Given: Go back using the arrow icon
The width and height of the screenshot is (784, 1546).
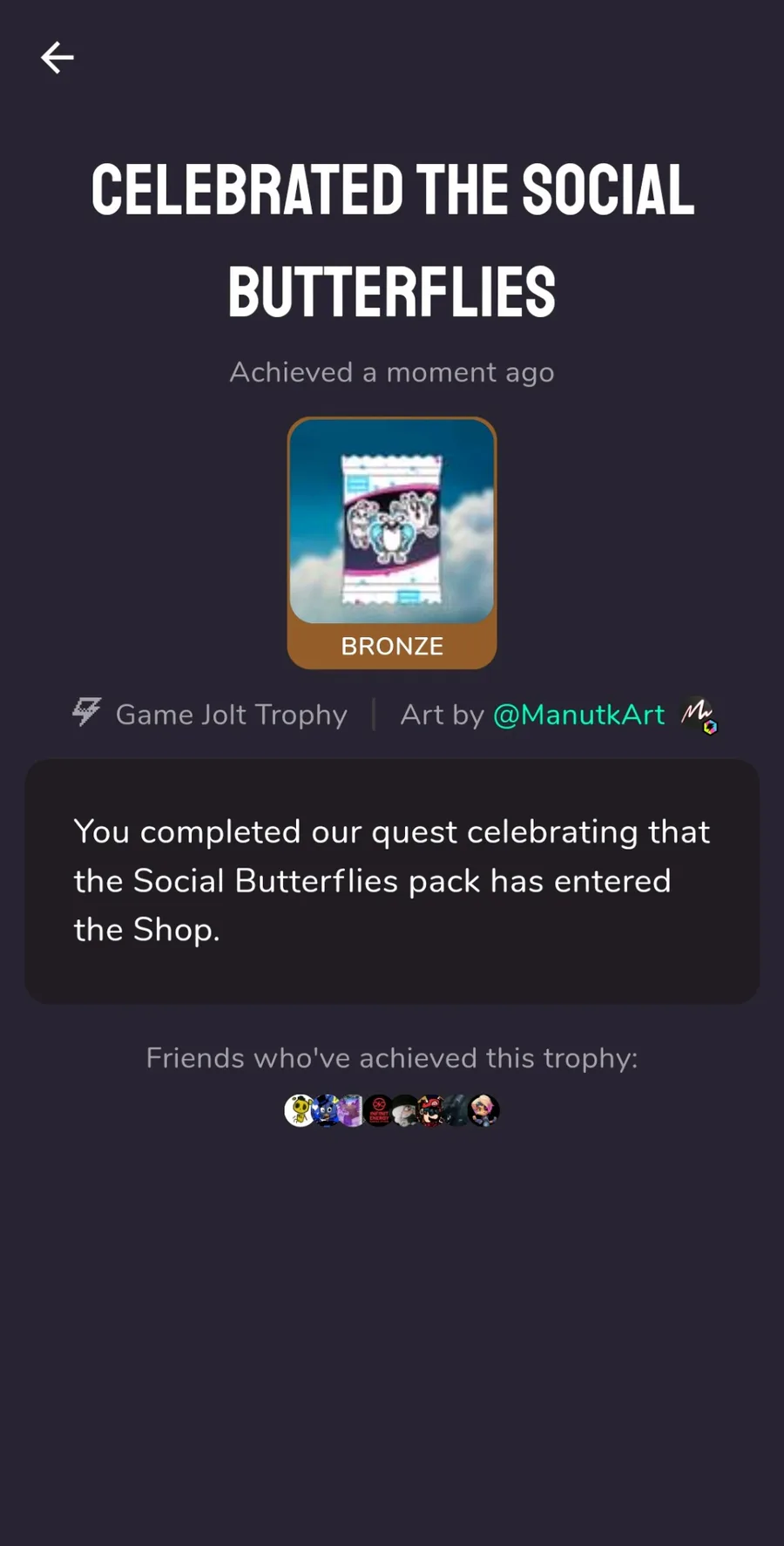Looking at the screenshot, I should tap(57, 58).
